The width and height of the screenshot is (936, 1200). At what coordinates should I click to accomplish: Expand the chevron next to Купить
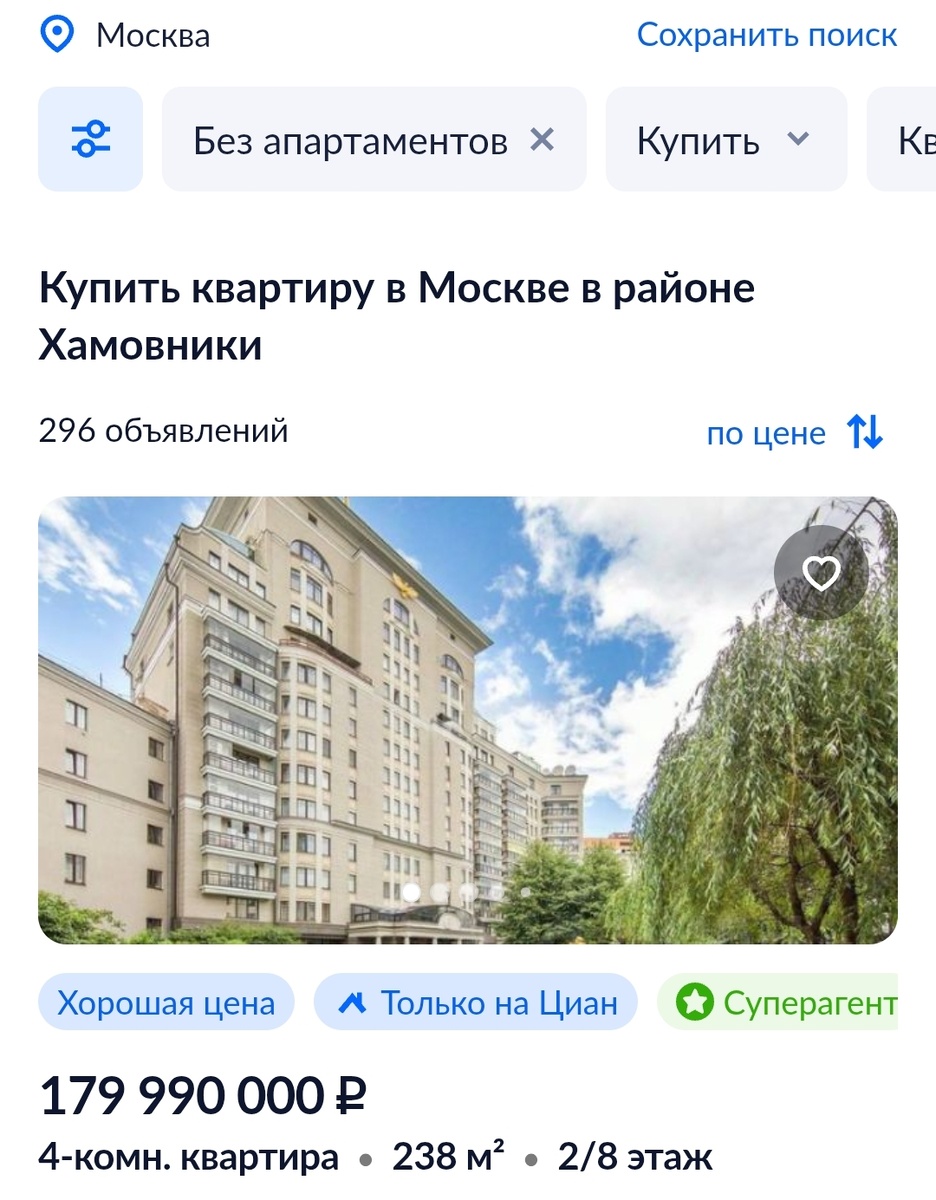(797, 140)
